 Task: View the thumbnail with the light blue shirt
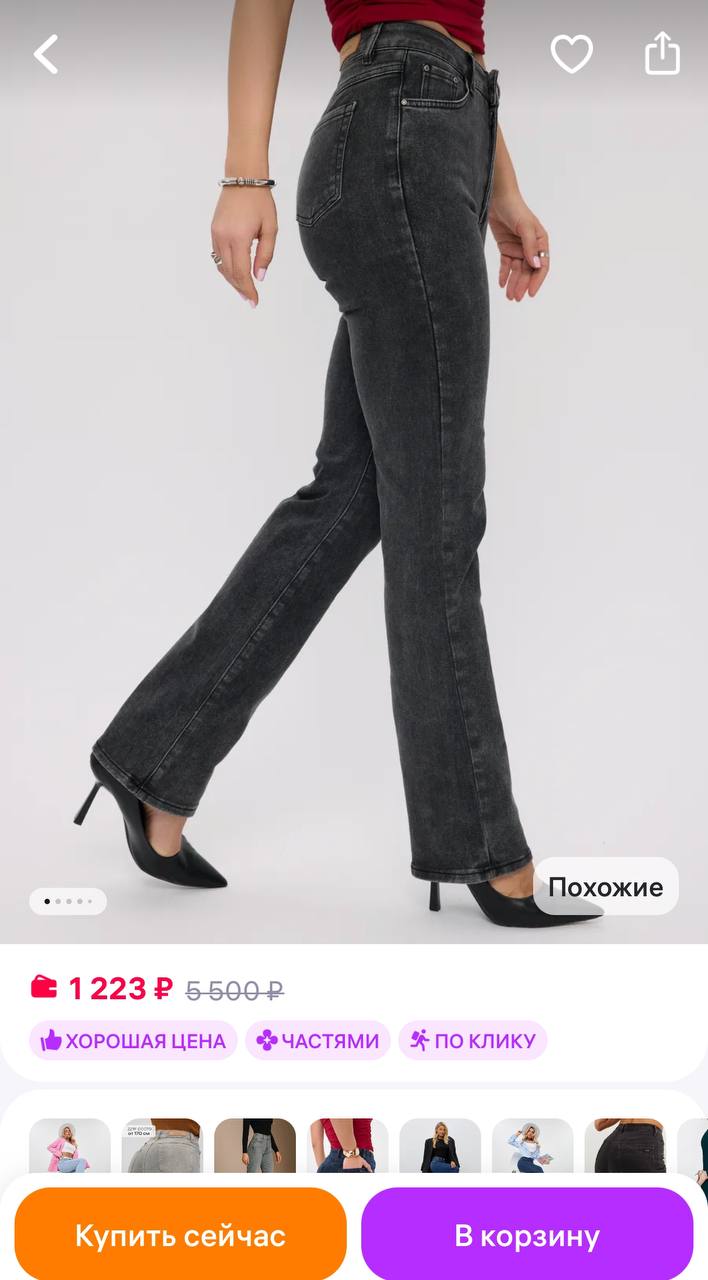coord(532,1146)
